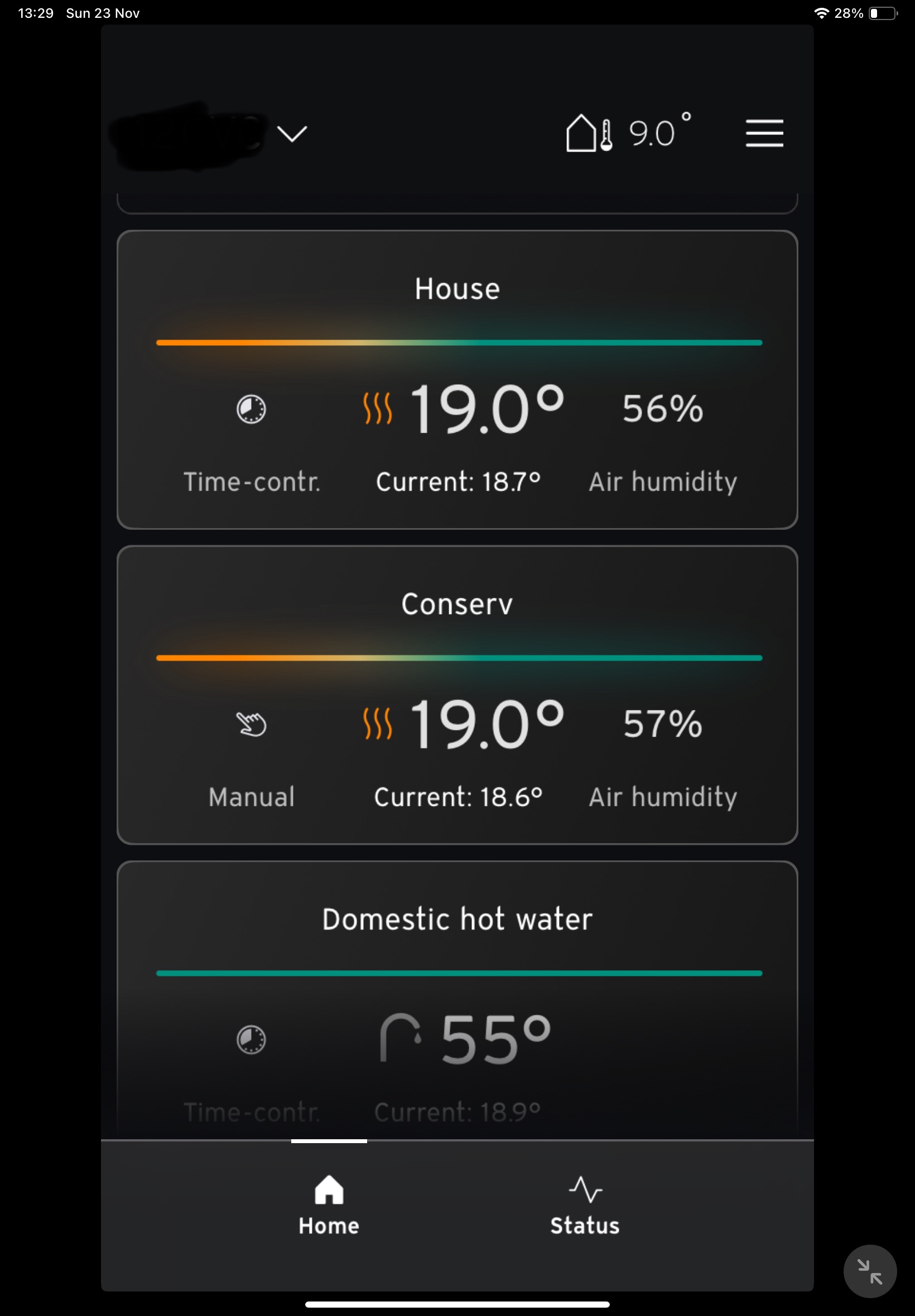Image resolution: width=915 pixels, height=1316 pixels.
Task: Open the House heating zone card
Action: coord(457,289)
